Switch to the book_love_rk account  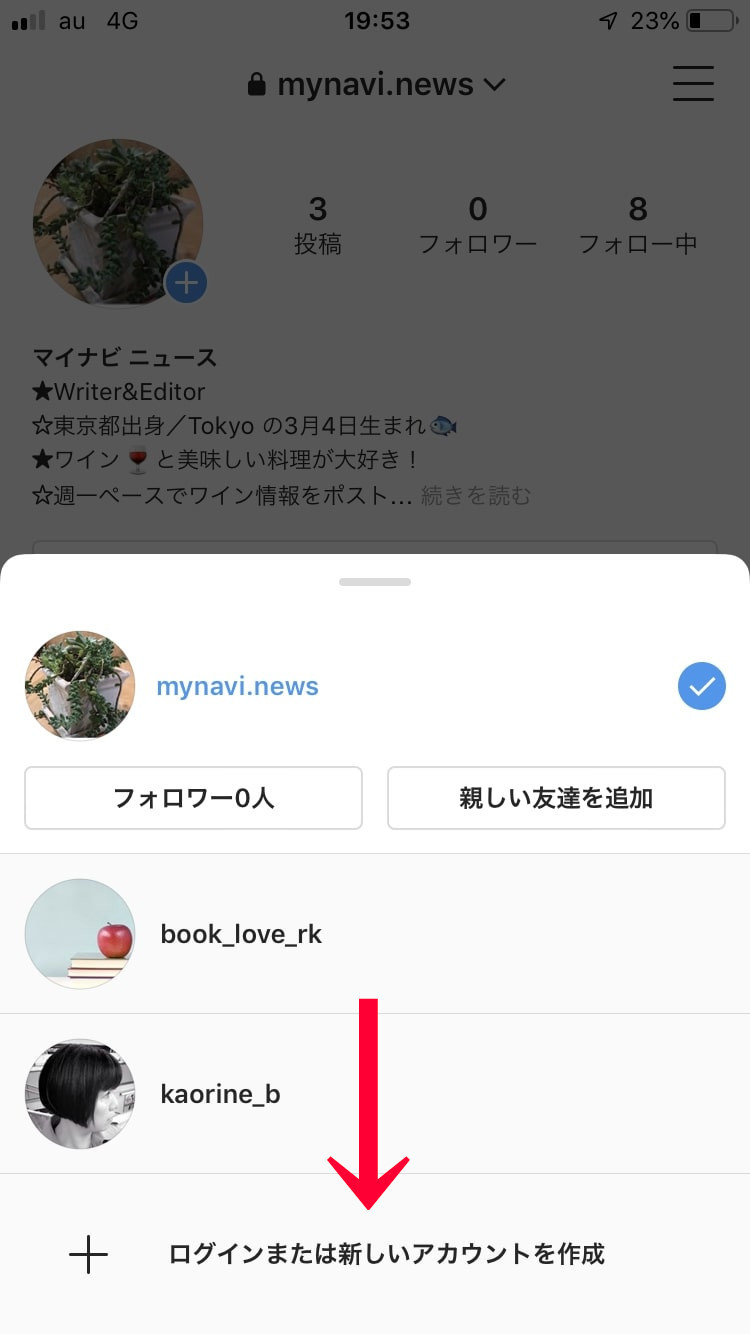[x=375, y=934]
